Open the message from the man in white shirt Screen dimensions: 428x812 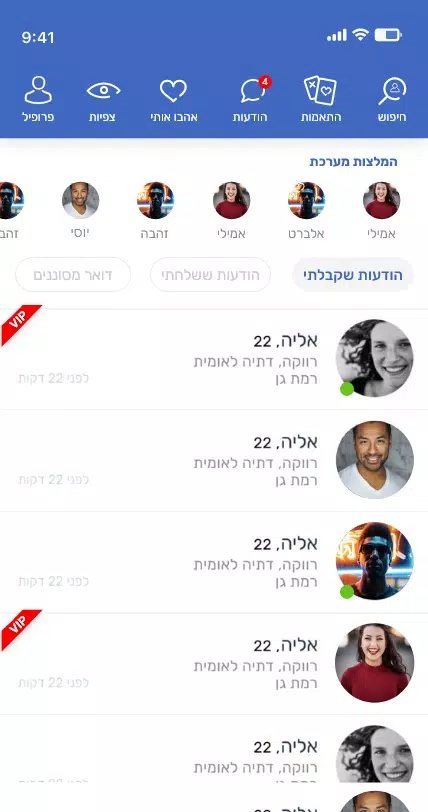click(x=214, y=460)
